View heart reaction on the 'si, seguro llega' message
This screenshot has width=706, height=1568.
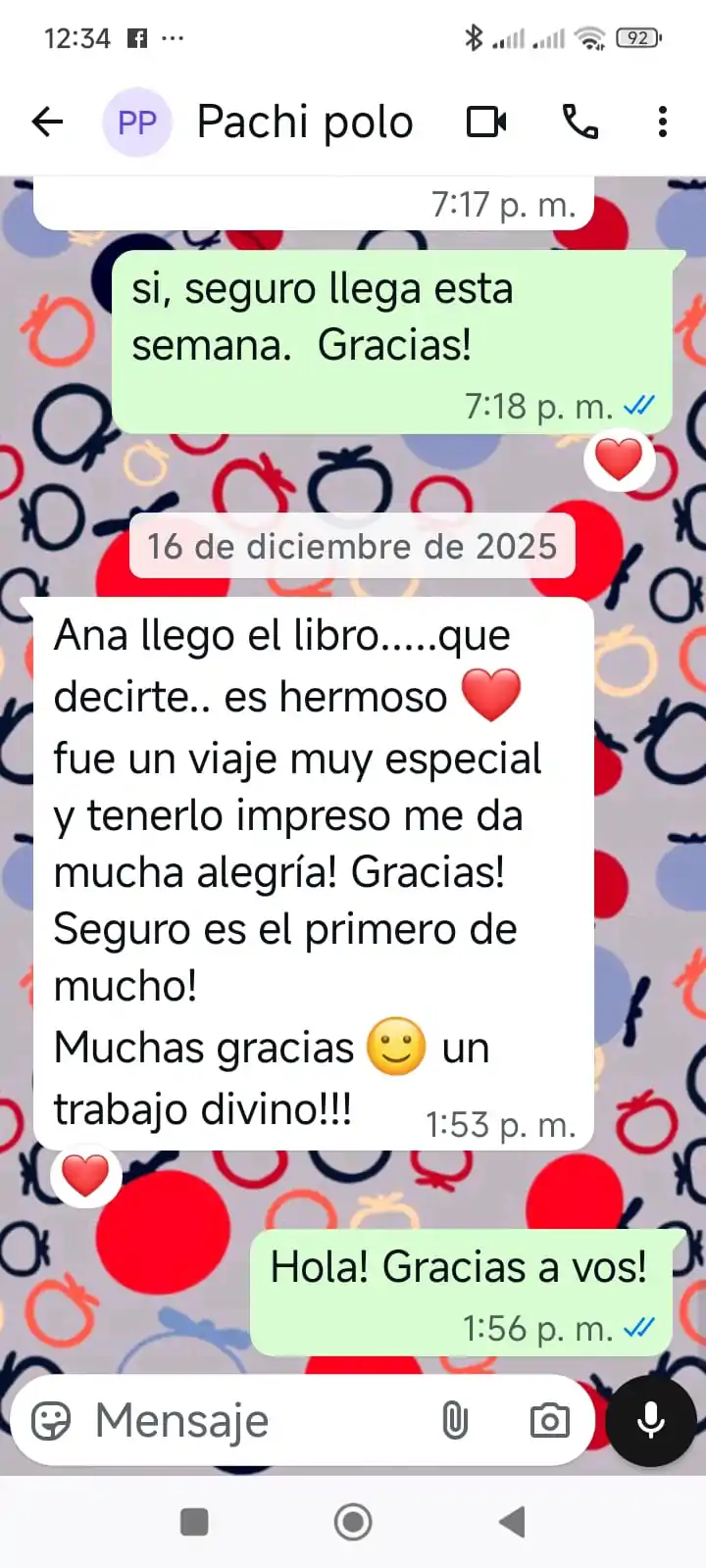619,460
